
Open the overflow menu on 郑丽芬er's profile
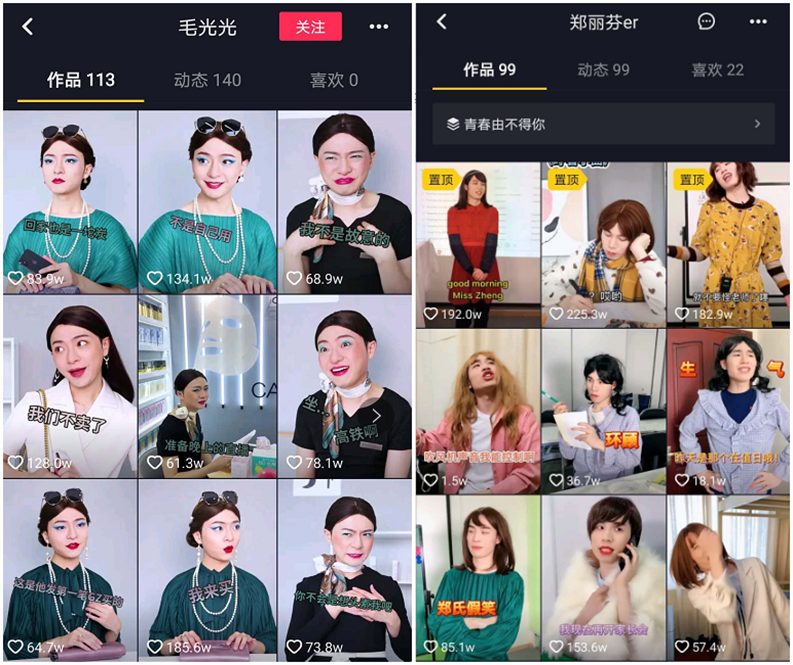tap(760, 22)
